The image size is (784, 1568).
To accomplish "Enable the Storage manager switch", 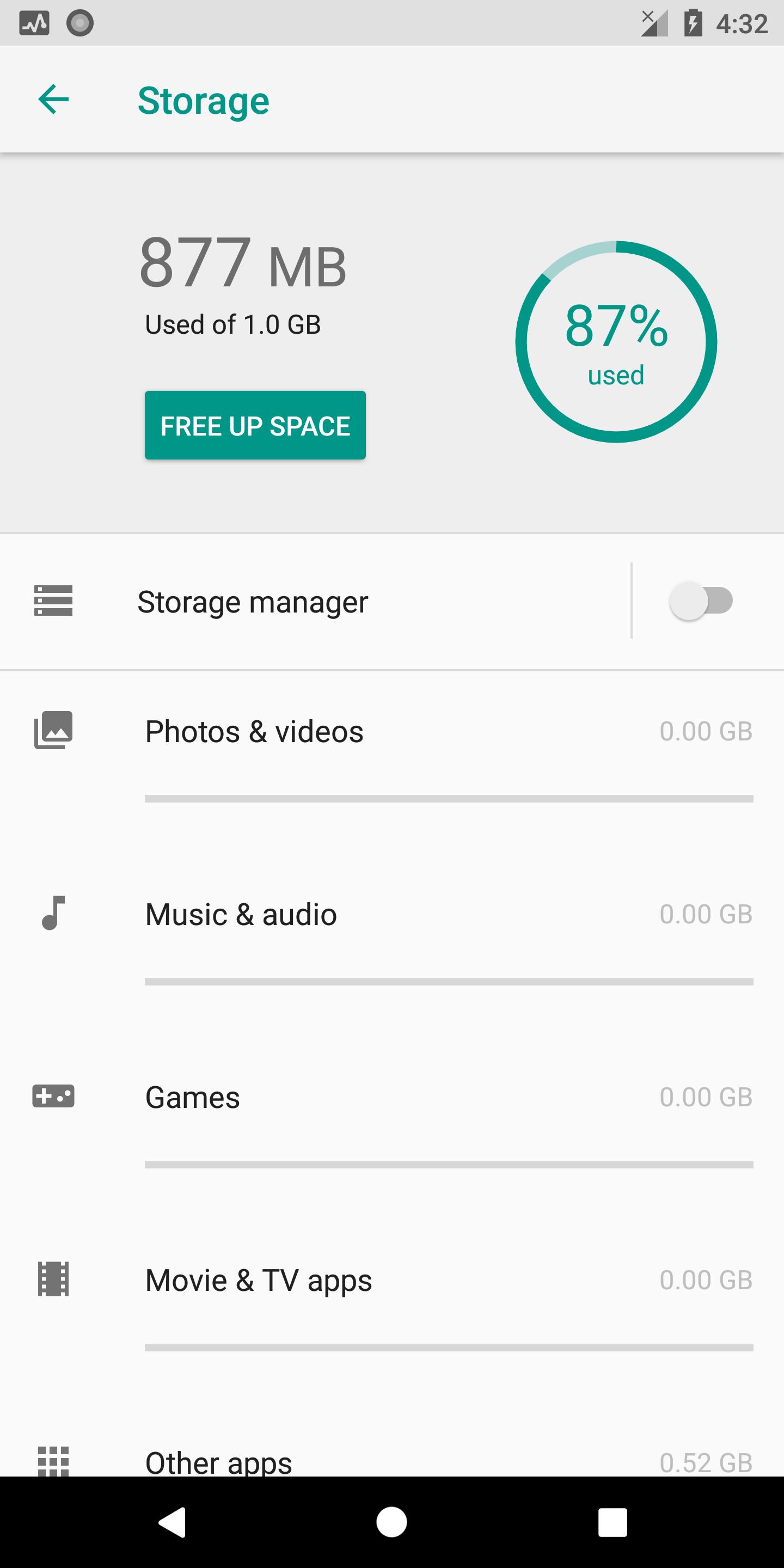I will pyautogui.click(x=701, y=601).
